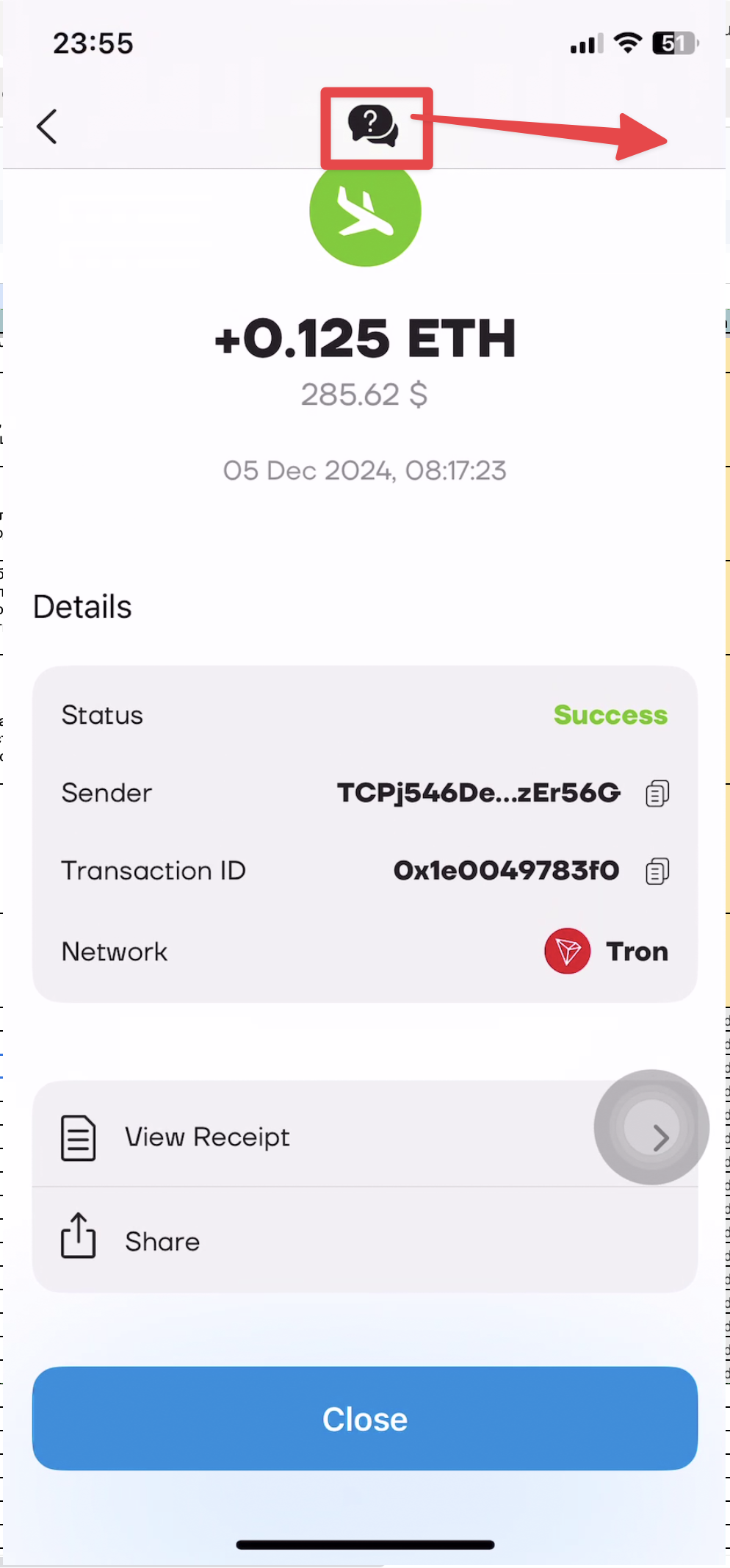Viewport: 730px width, 1568px height.
Task: Tap the blue Close button
Action: click(364, 1419)
